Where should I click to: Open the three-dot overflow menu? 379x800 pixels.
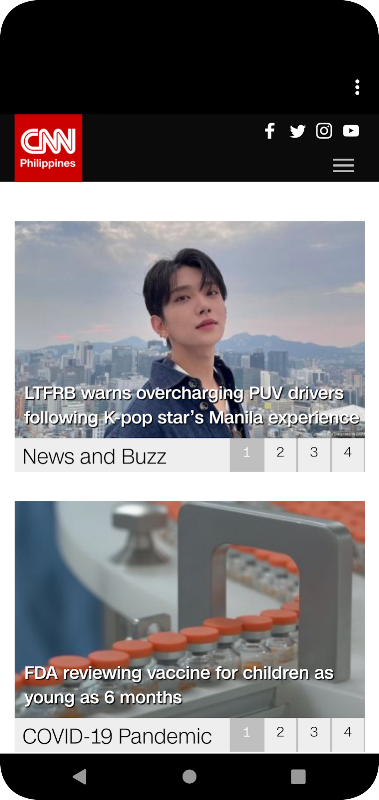357,87
